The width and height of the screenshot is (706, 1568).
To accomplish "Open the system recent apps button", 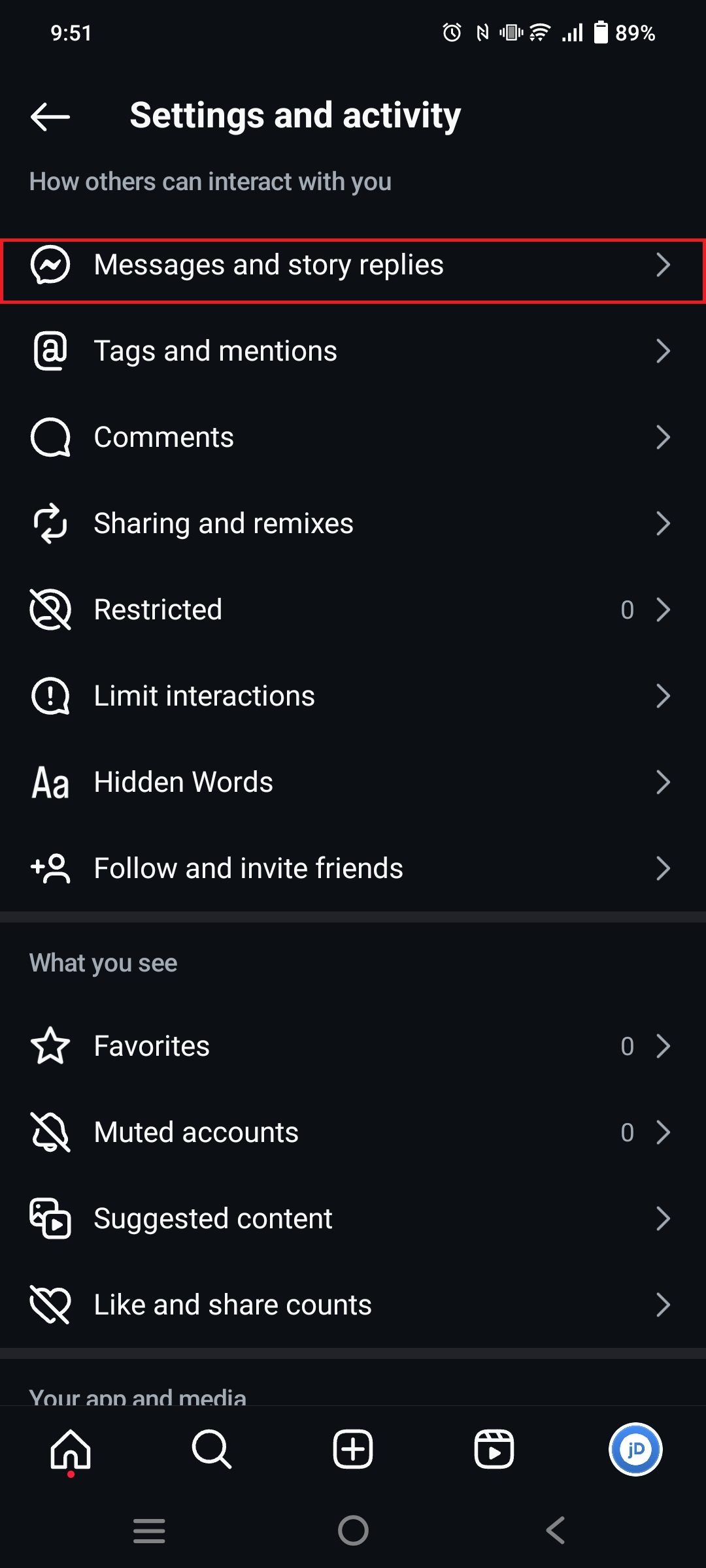I will [x=149, y=1530].
